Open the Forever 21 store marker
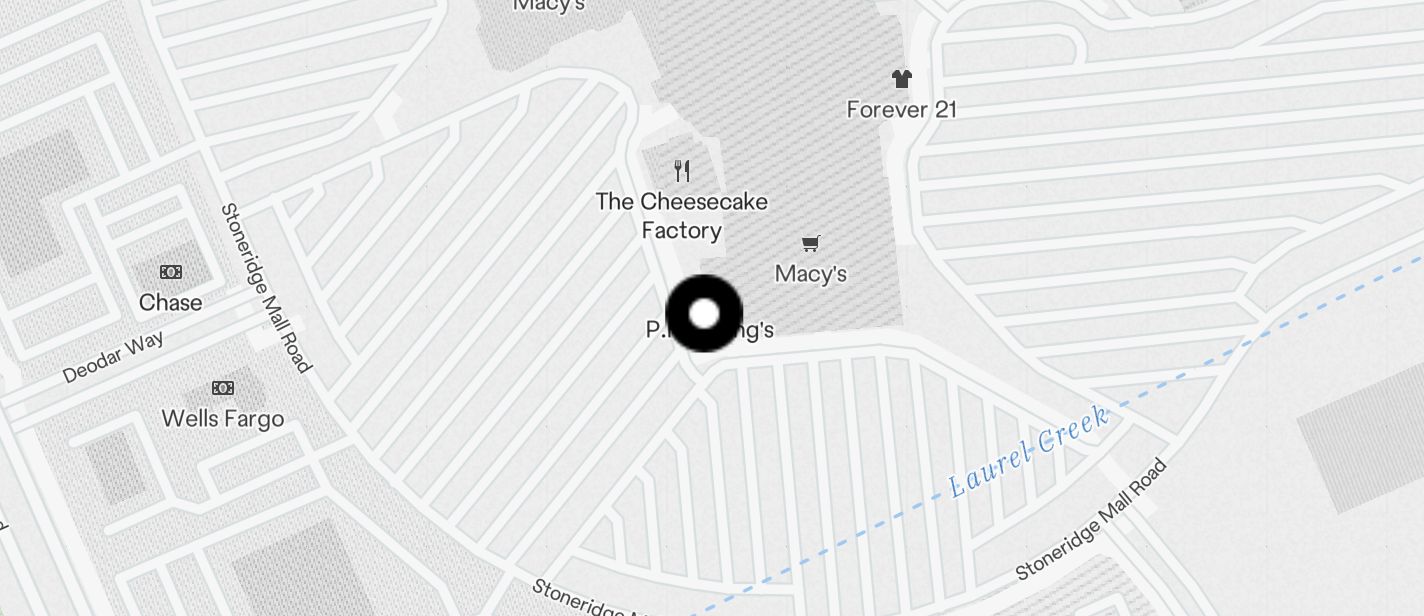This screenshot has width=1424, height=616. click(902, 79)
